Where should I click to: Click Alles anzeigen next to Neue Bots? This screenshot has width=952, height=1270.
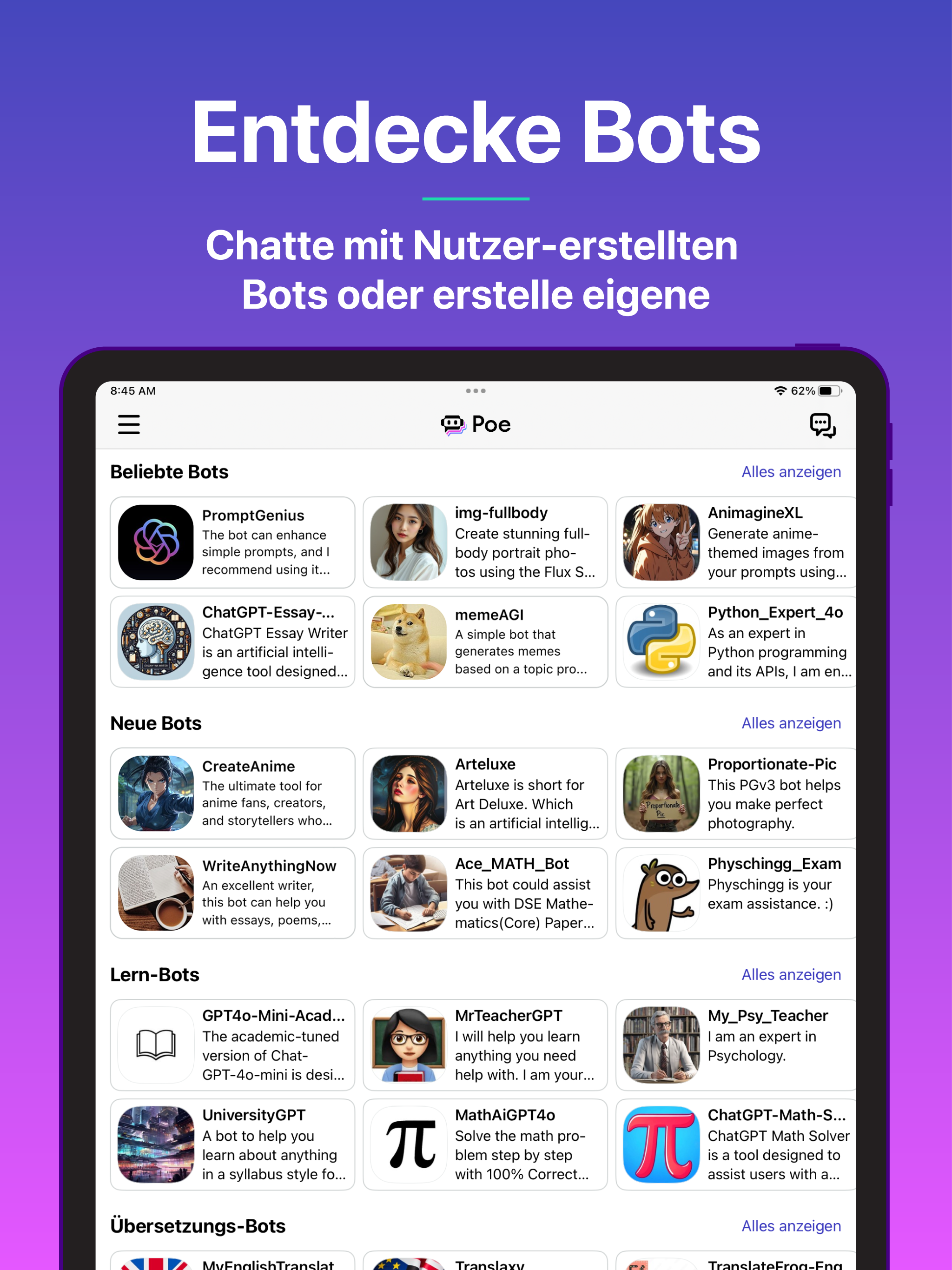[791, 723]
